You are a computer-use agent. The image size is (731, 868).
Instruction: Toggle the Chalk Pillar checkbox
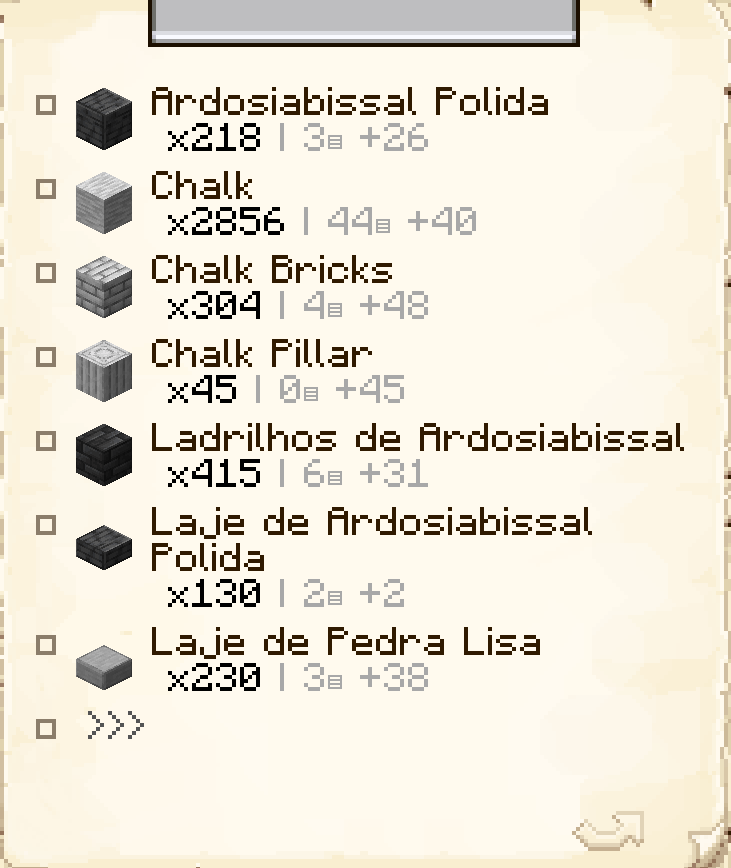click(x=46, y=357)
